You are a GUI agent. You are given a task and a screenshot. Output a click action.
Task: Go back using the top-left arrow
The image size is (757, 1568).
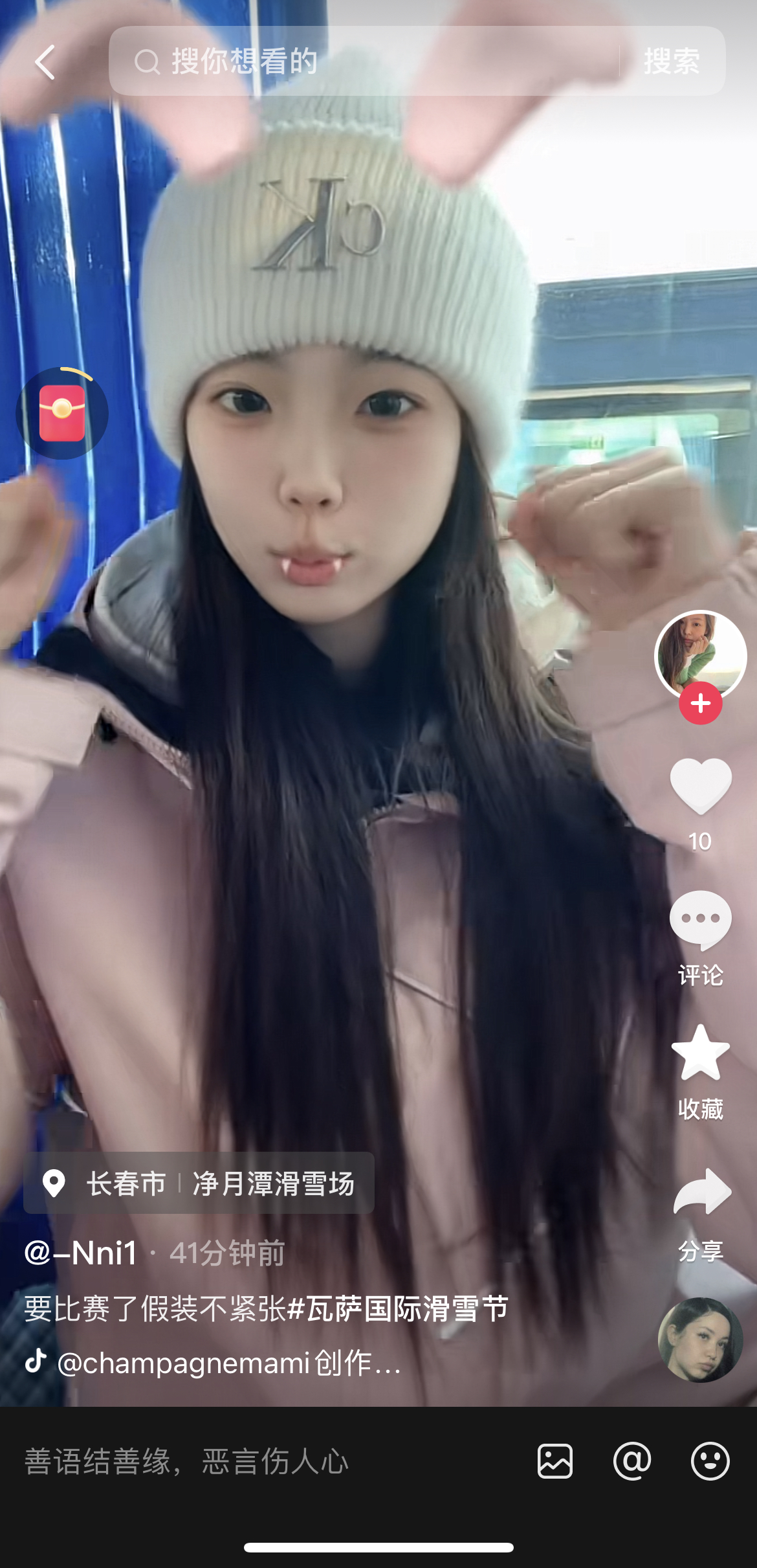coord(44,62)
